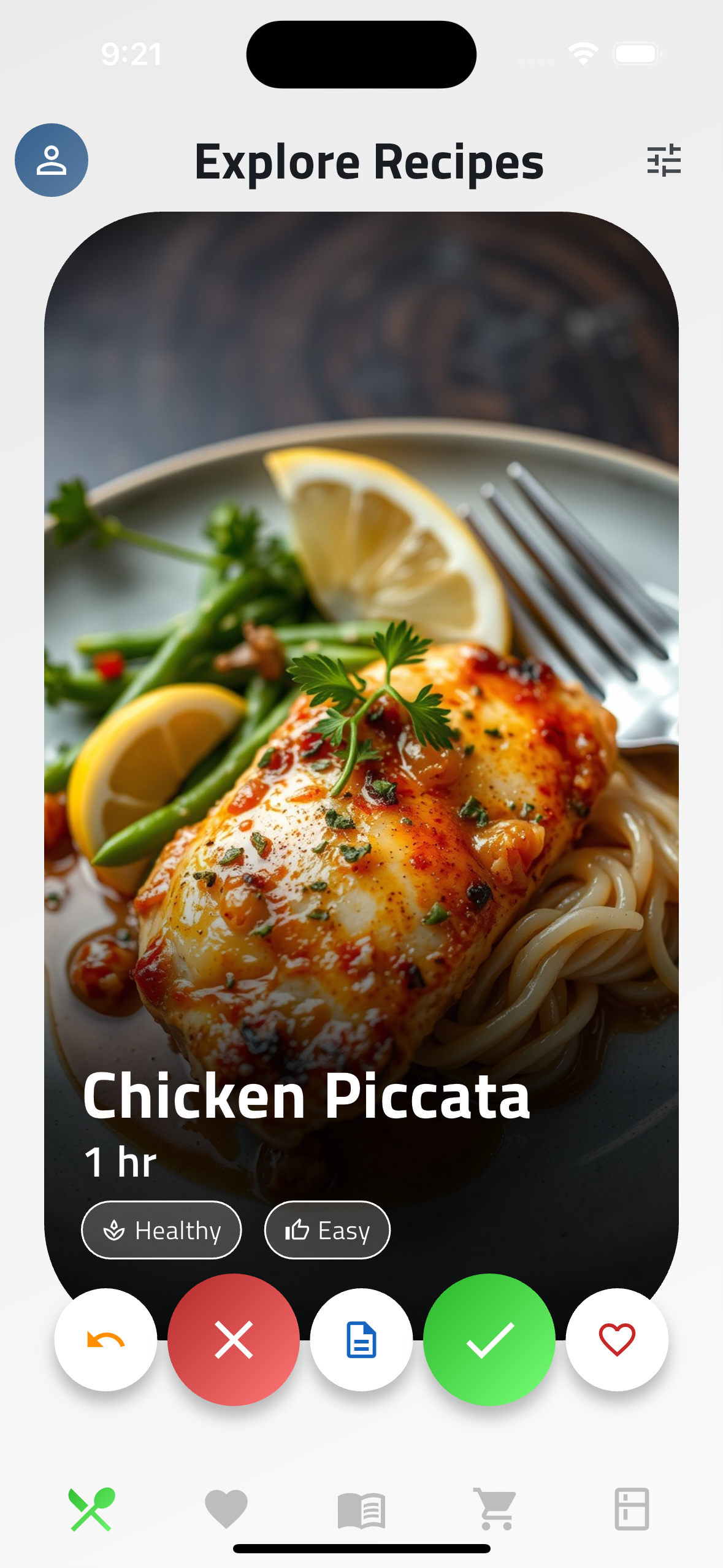Toggle the Healthy tag
This screenshot has width=723, height=1568.
tap(162, 1229)
